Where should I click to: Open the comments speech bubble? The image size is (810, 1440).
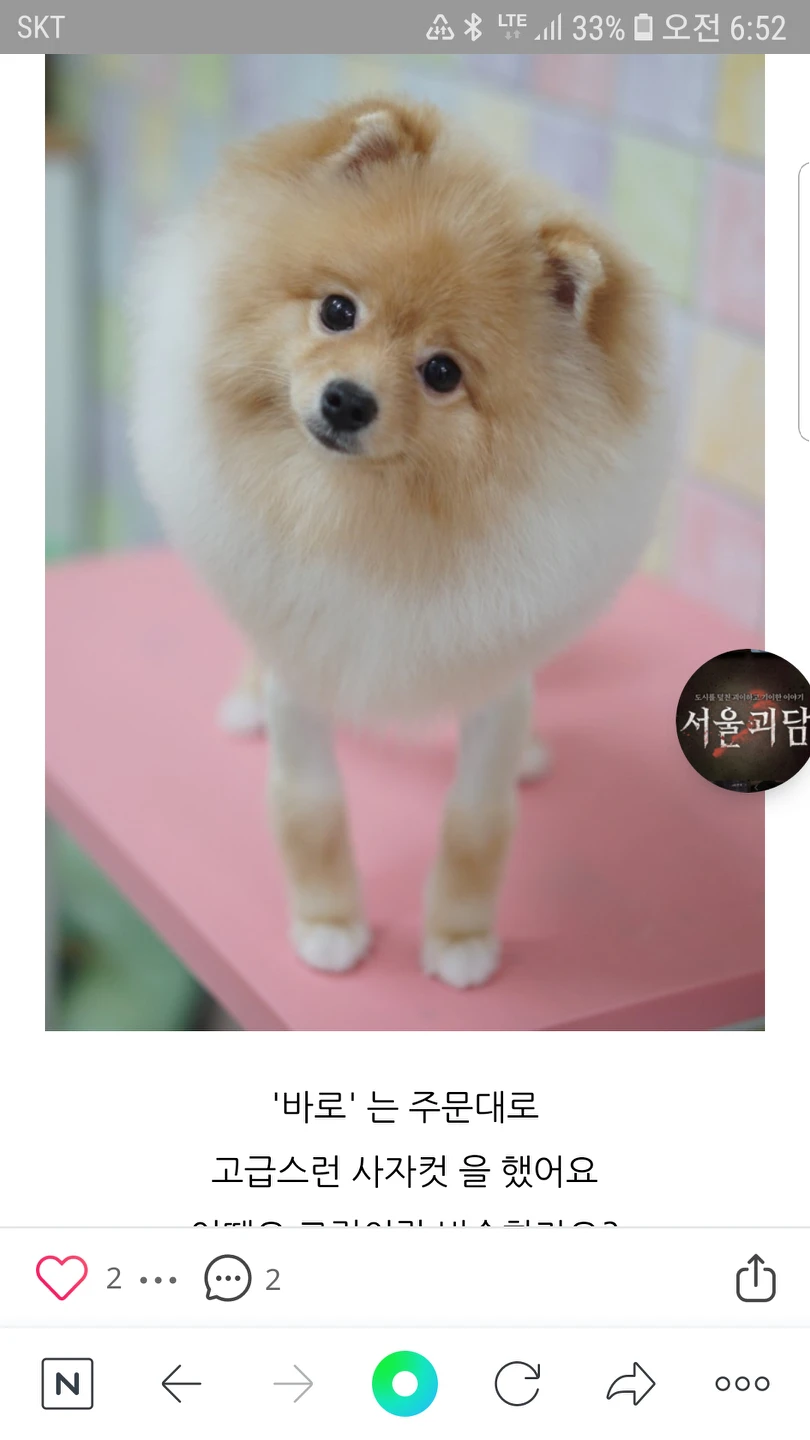coord(227,1278)
